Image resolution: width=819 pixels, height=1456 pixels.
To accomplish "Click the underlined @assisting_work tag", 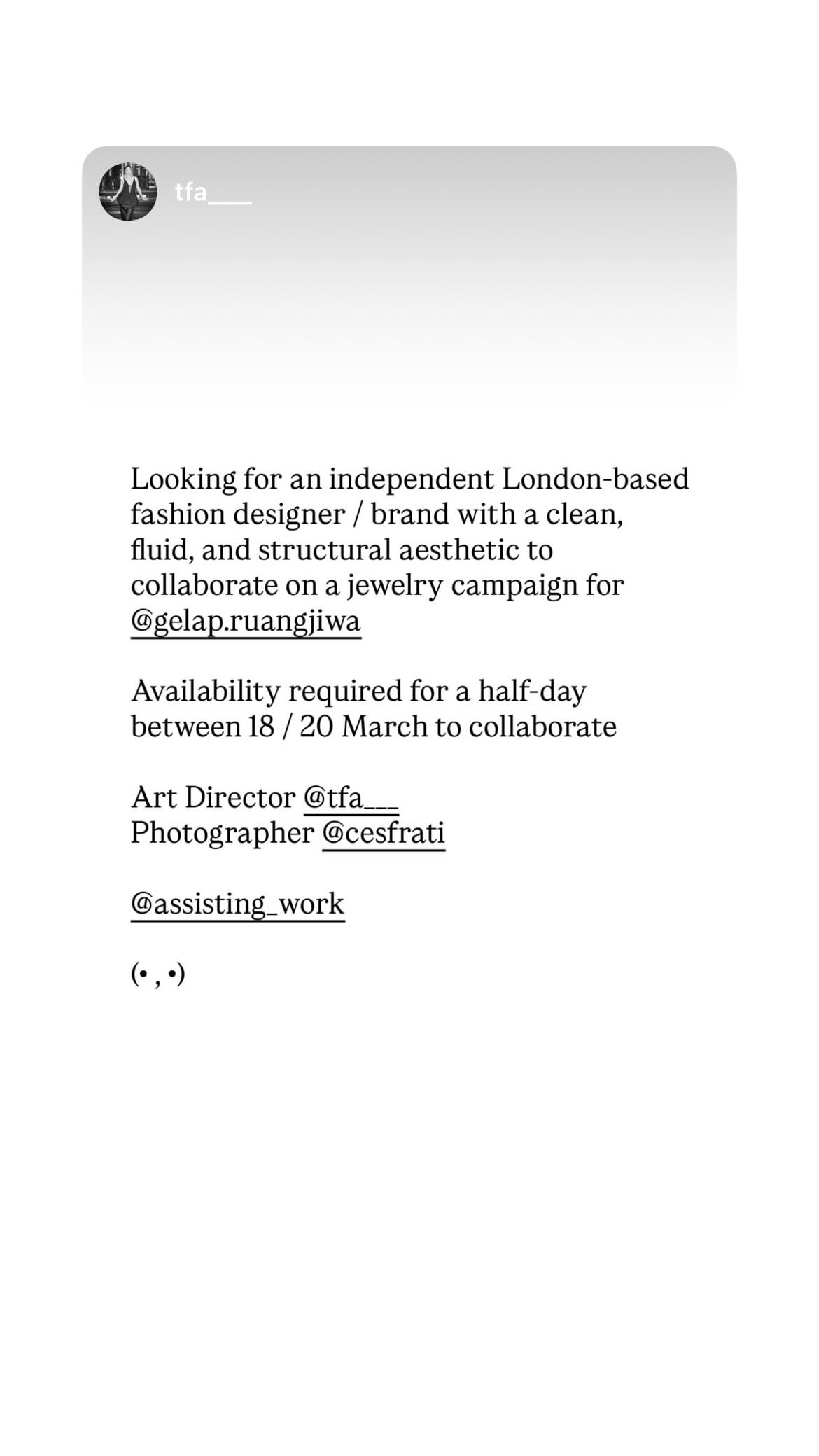I will (238, 904).
